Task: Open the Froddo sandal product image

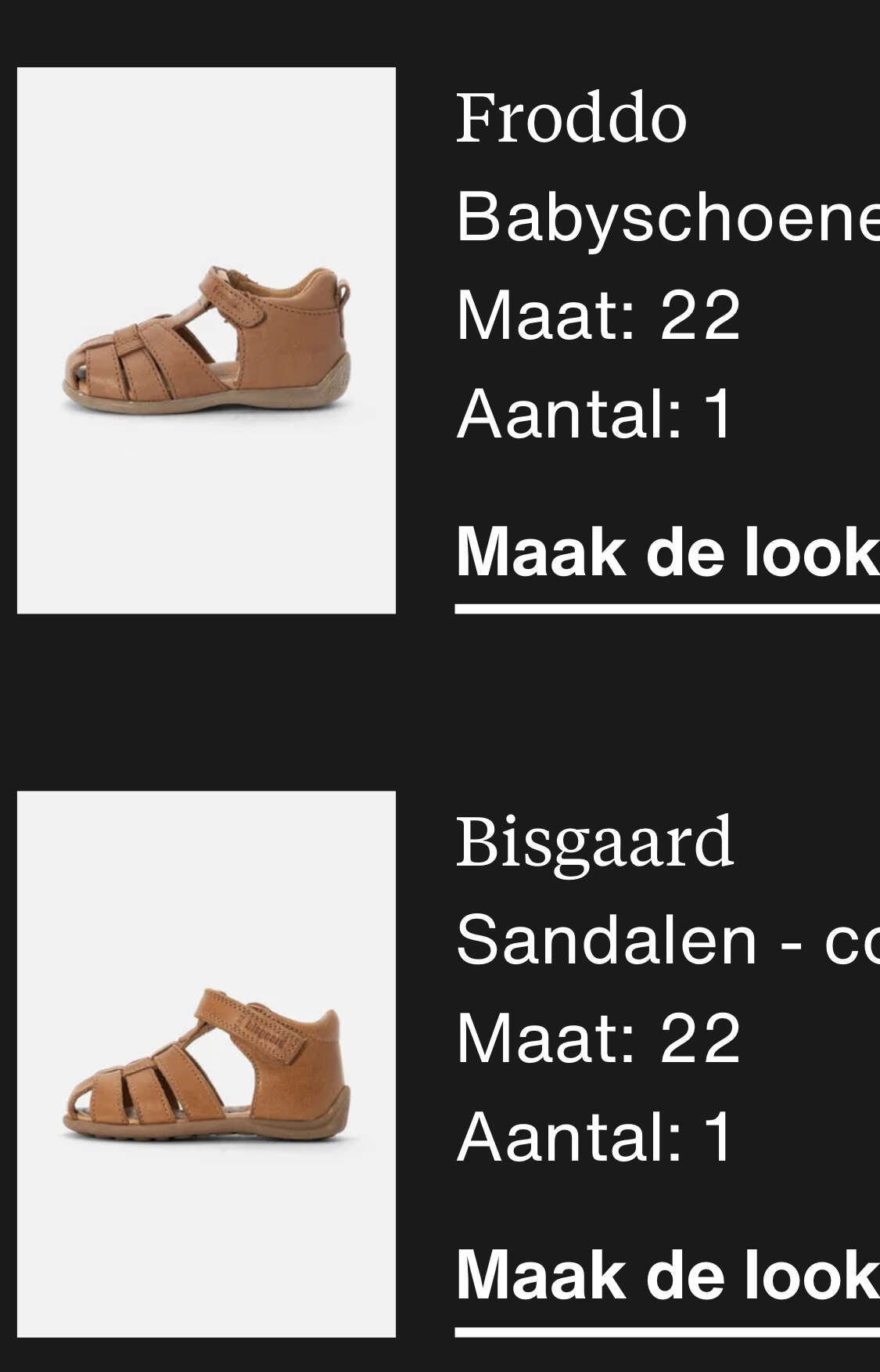Action: 207,340
